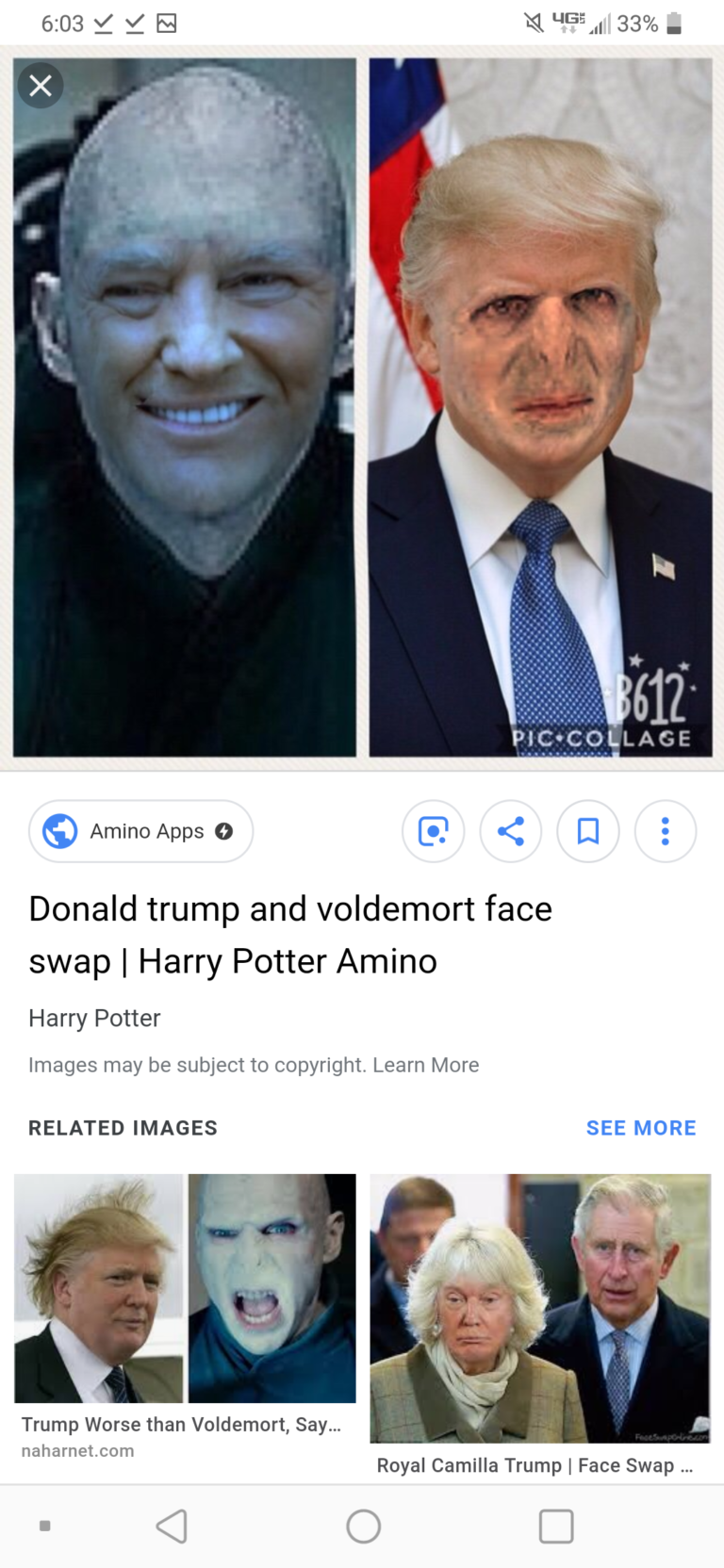724x1568 pixels.
Task: Open the Harry Potter Amino page title
Action: tap(289, 934)
